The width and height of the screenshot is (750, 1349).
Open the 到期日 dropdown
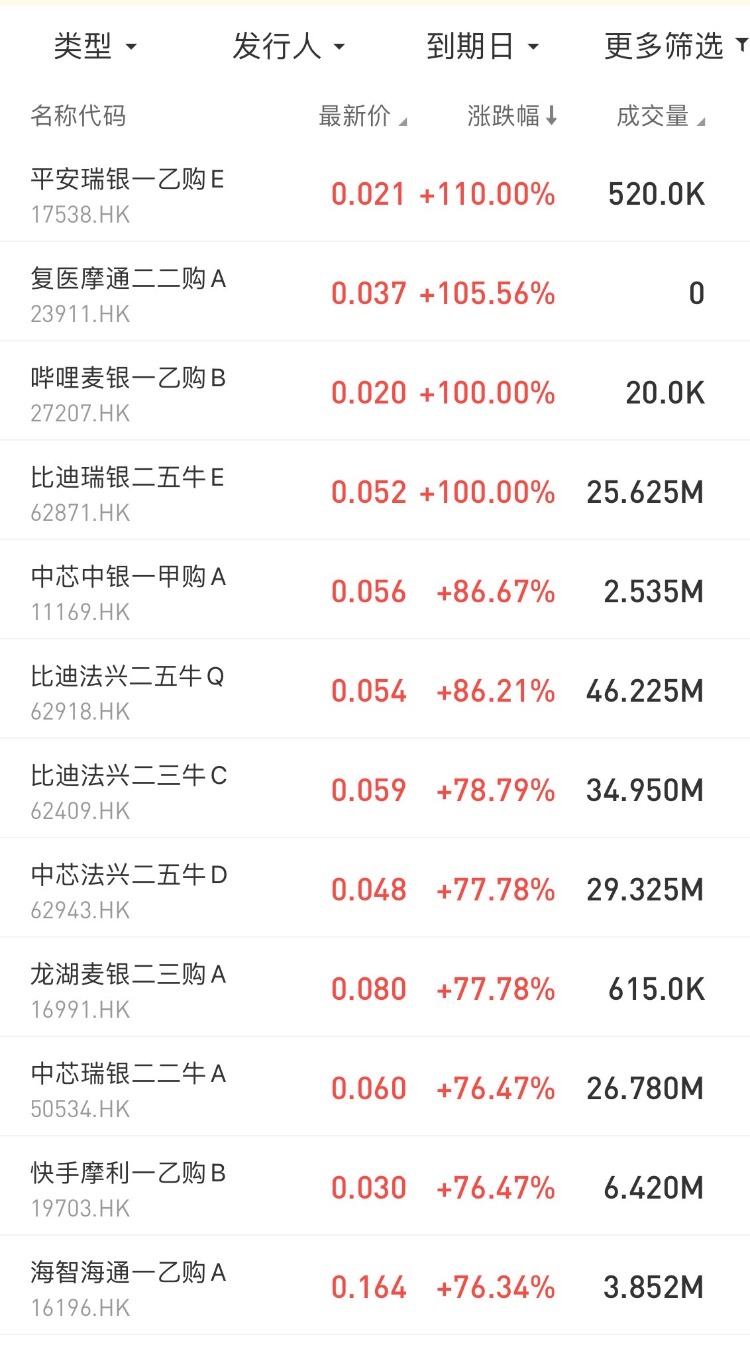pos(483,46)
